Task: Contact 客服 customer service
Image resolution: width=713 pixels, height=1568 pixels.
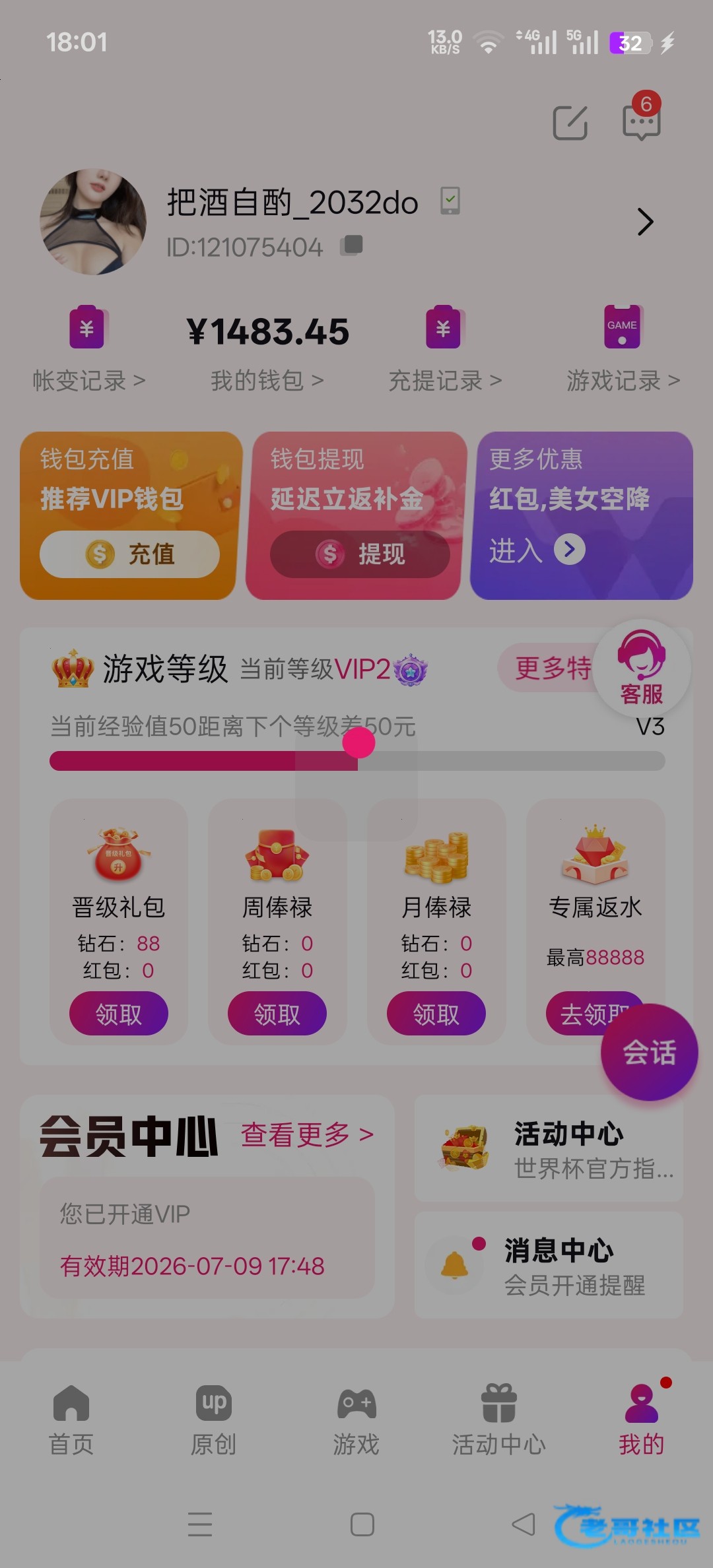Action: 642,669
